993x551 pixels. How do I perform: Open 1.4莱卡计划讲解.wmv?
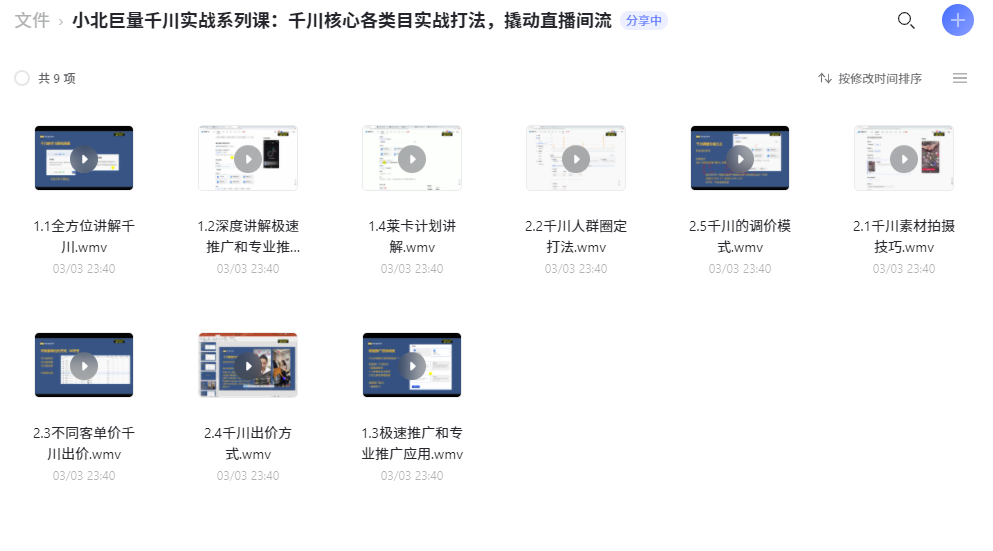pyautogui.click(x=412, y=158)
